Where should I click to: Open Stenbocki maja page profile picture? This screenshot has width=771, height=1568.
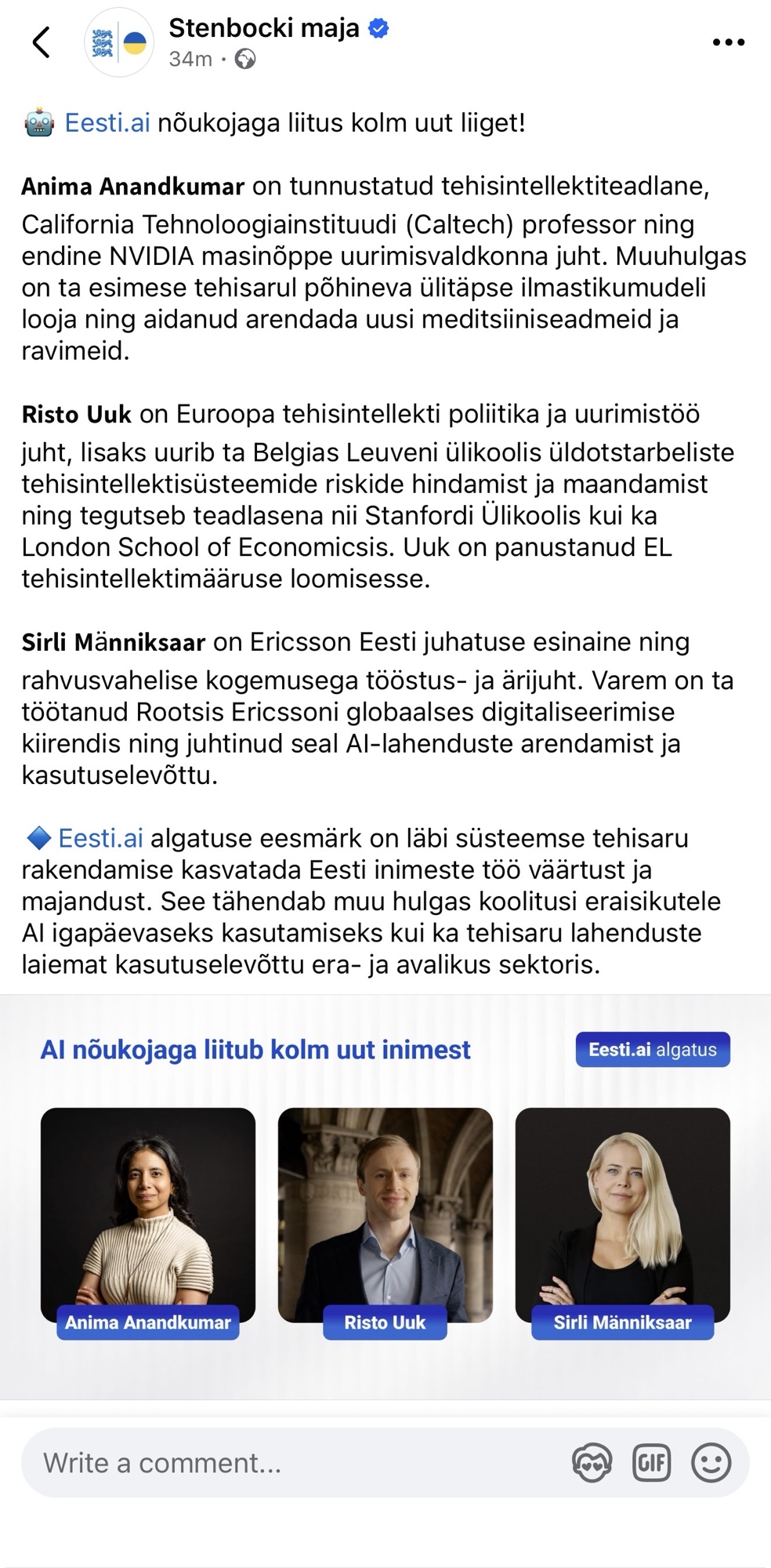[x=119, y=43]
